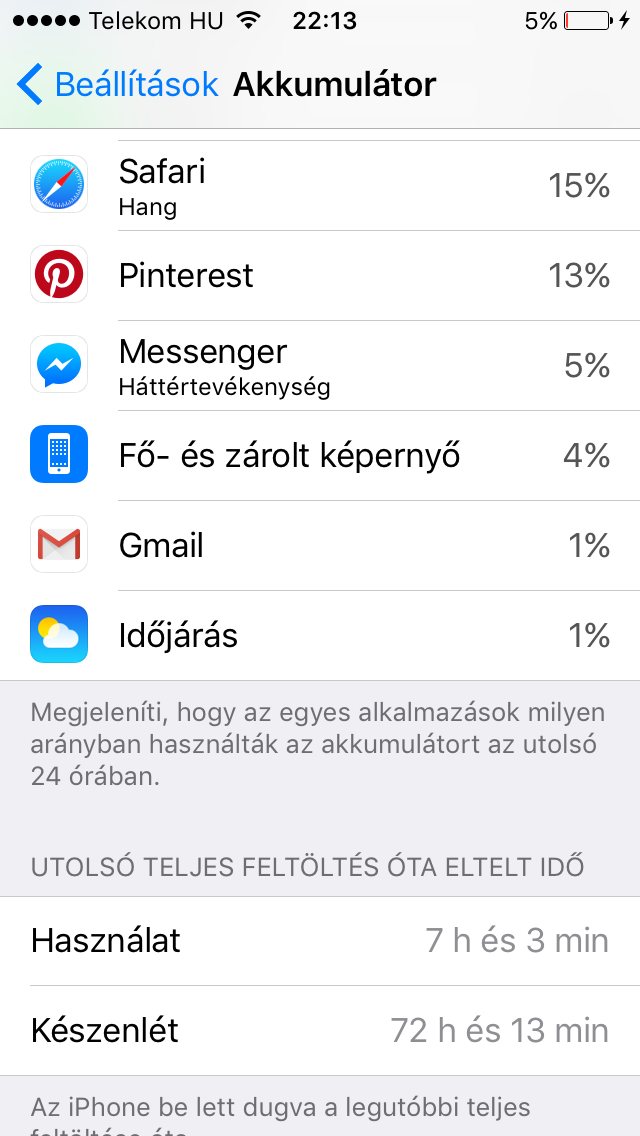Select the Időjárás battery usage row
The width and height of the screenshot is (640, 1136).
(320, 635)
